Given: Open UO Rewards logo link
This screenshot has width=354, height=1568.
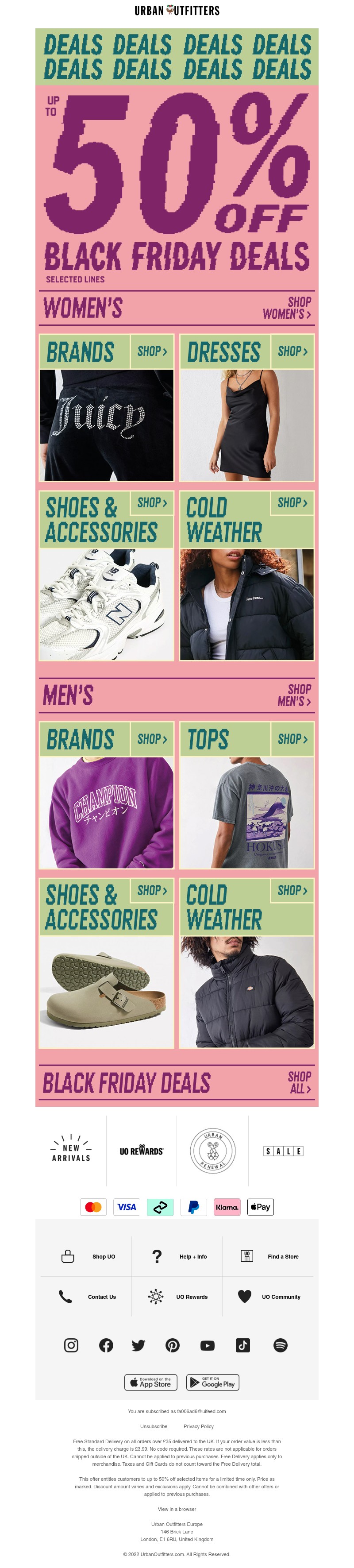Looking at the screenshot, I should [x=141, y=1151].
